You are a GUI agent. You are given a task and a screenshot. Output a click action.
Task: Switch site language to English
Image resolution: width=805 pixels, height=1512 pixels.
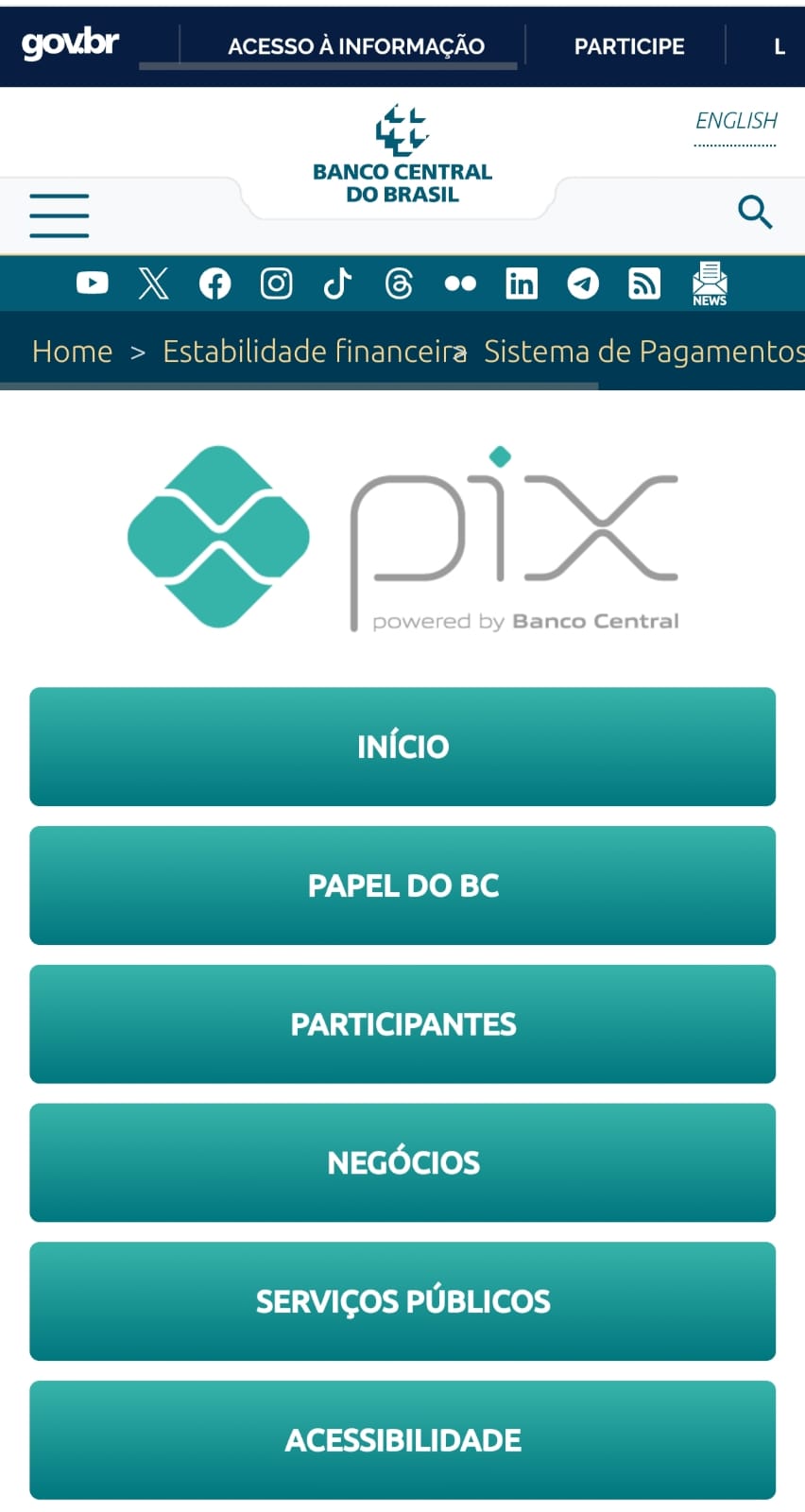(x=735, y=121)
